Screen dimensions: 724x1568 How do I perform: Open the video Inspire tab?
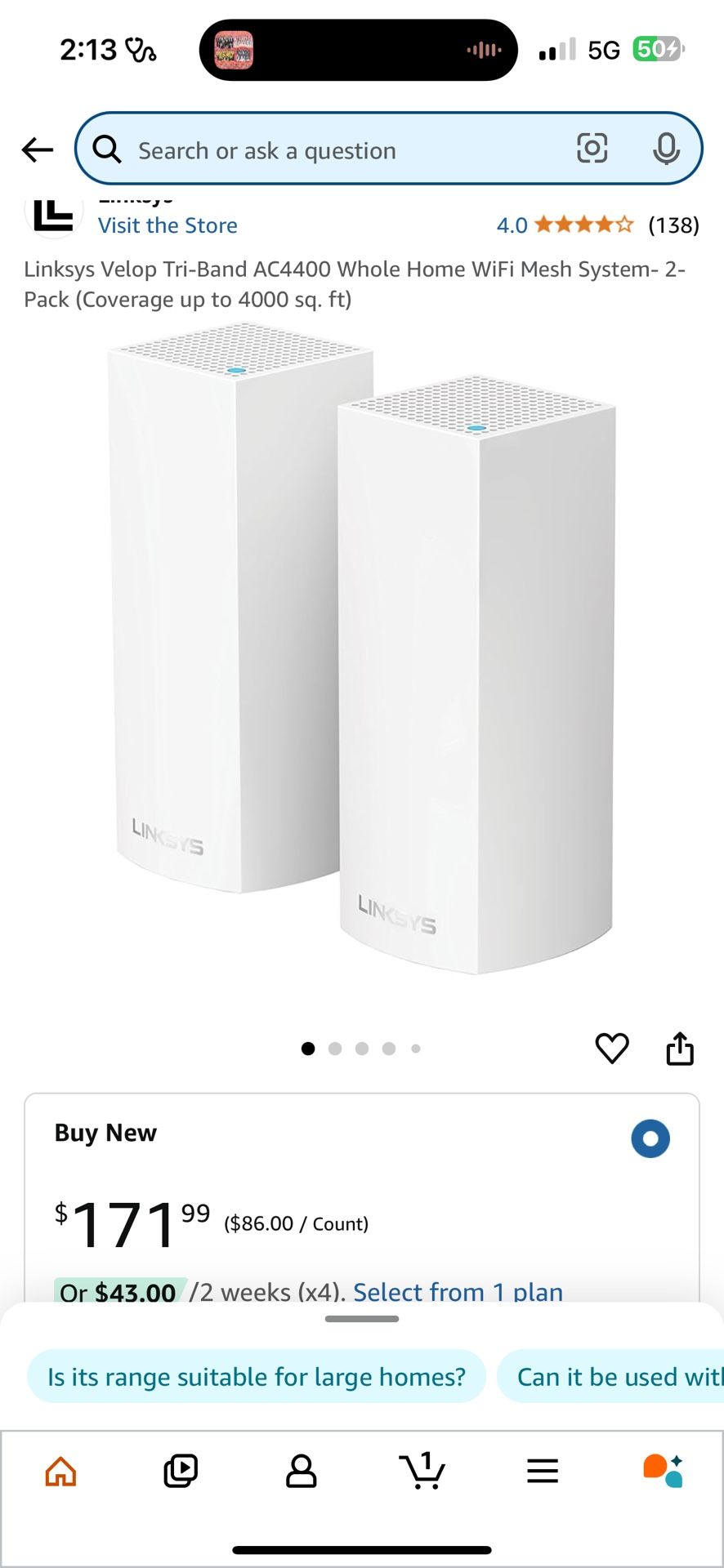click(x=181, y=1472)
